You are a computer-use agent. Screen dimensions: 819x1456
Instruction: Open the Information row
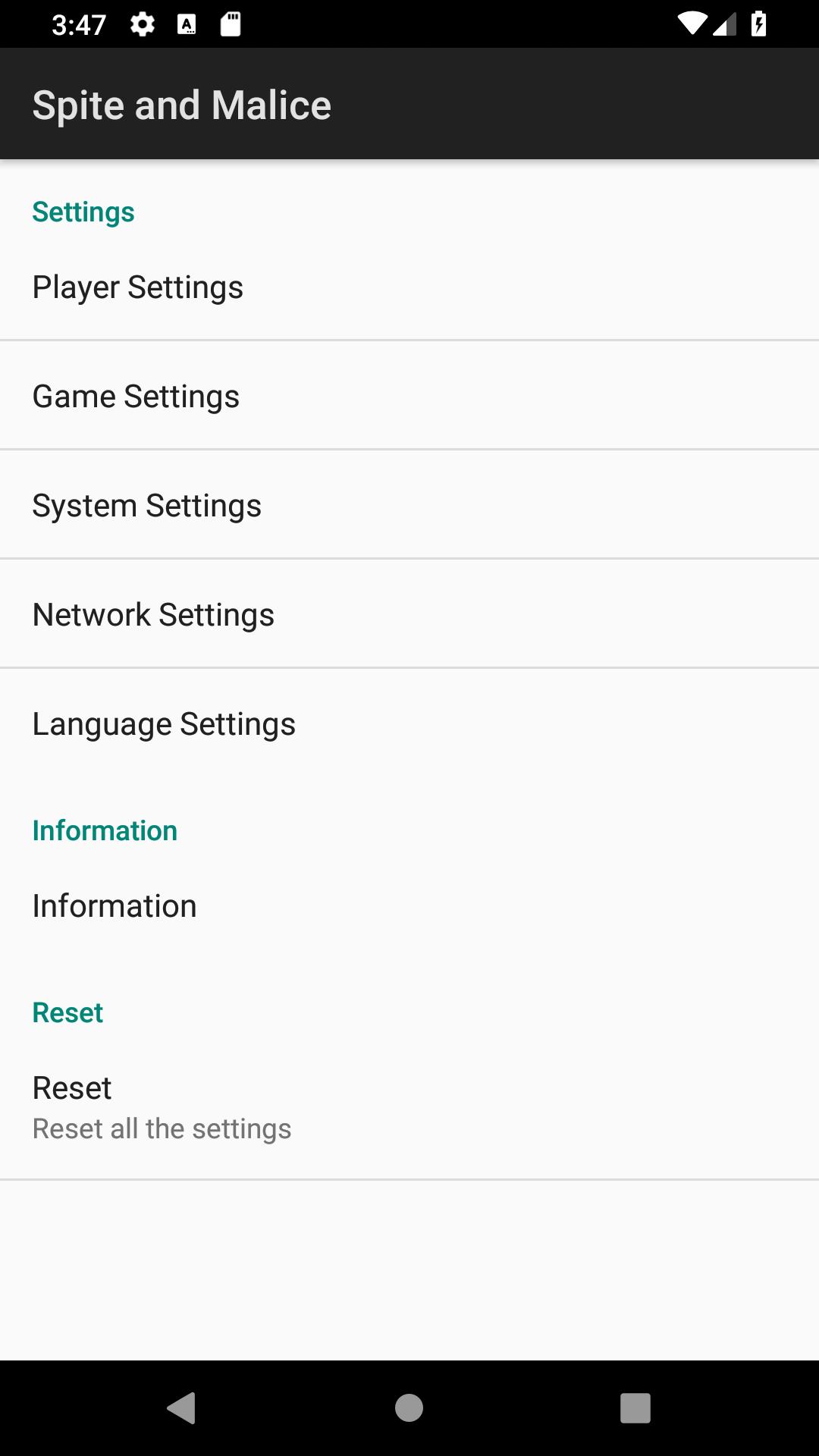coord(409,906)
